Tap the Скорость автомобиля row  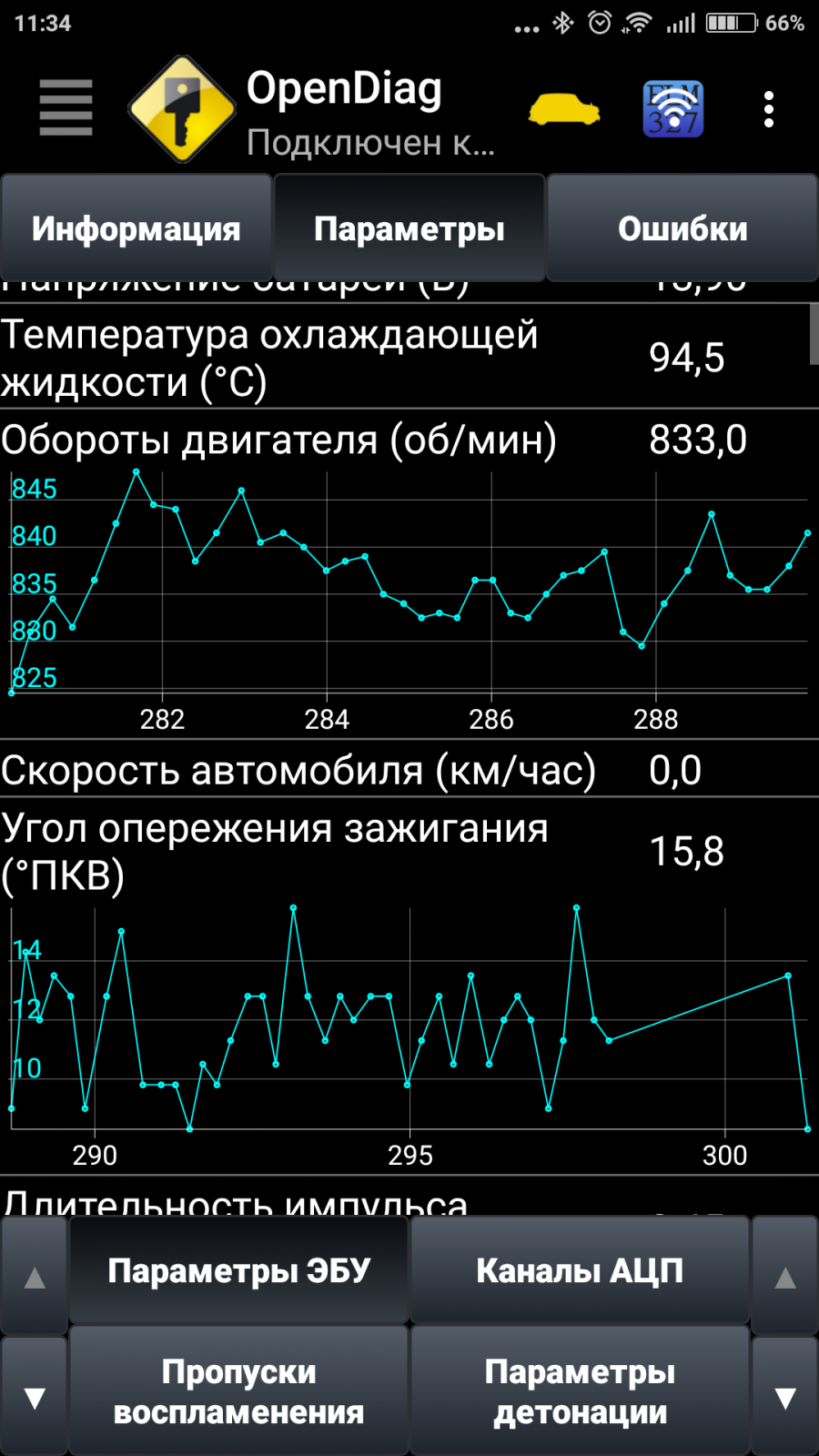(409, 770)
